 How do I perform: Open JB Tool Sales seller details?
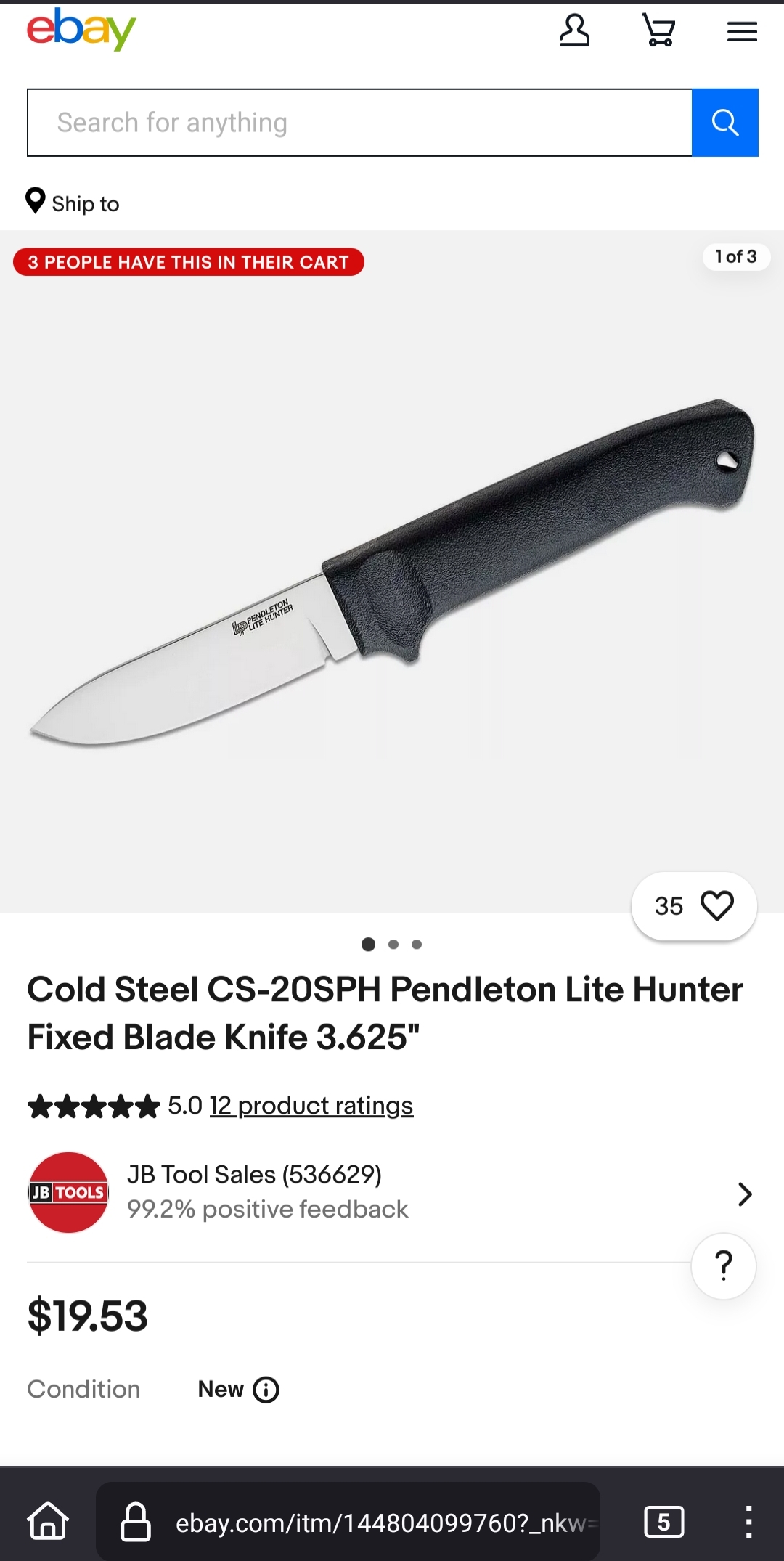tap(391, 1193)
